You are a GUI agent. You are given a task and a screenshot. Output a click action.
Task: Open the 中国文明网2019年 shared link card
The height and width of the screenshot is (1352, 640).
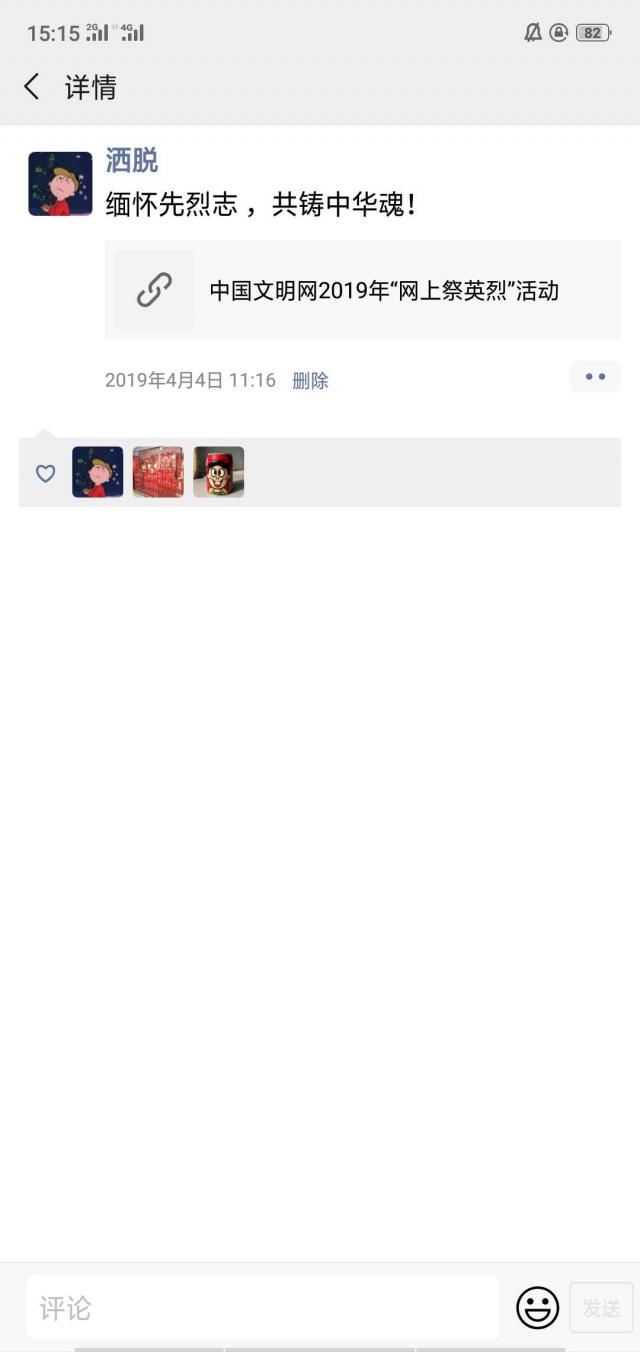click(x=362, y=290)
